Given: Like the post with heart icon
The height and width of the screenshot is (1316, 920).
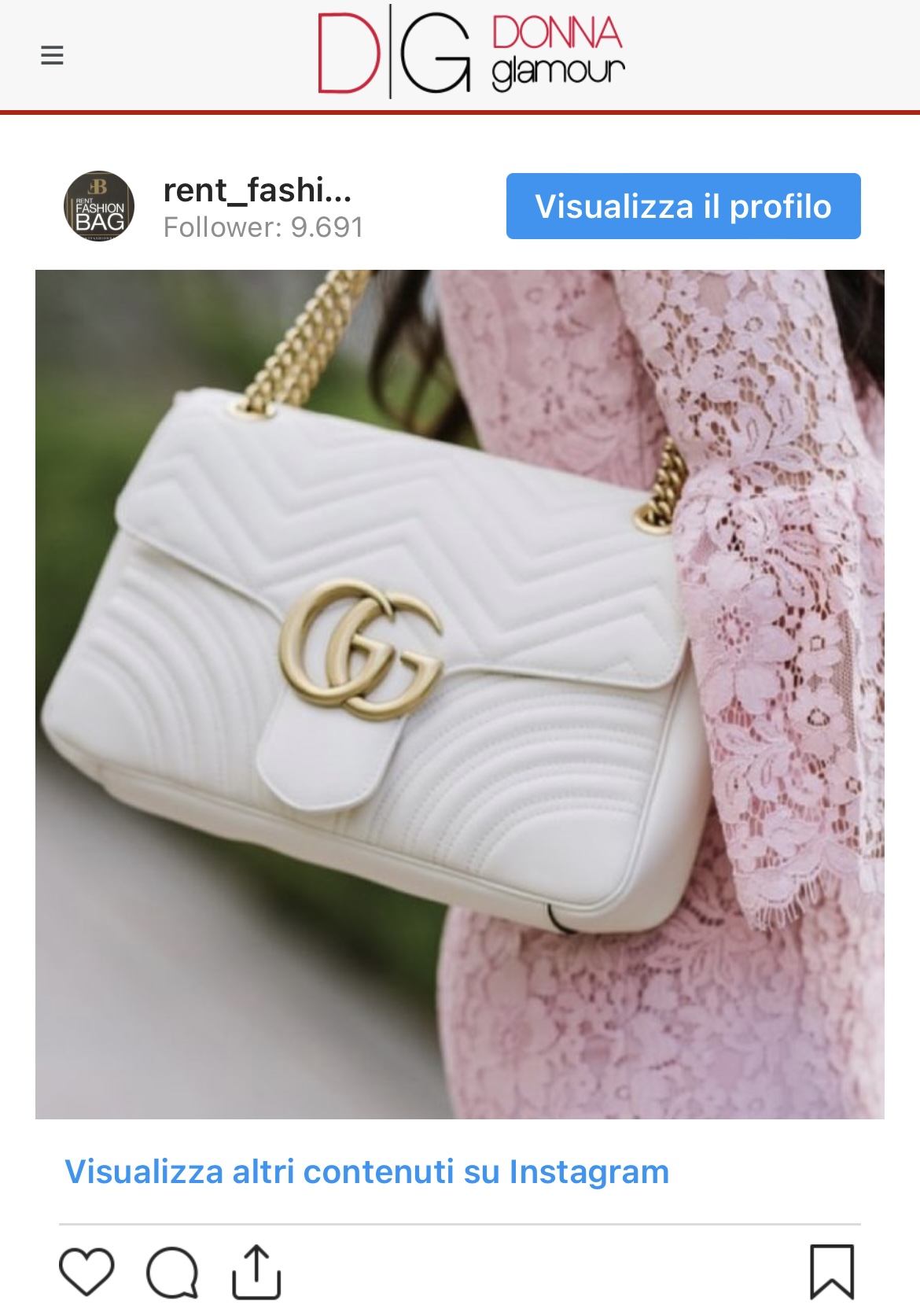Looking at the screenshot, I should (x=86, y=1271).
